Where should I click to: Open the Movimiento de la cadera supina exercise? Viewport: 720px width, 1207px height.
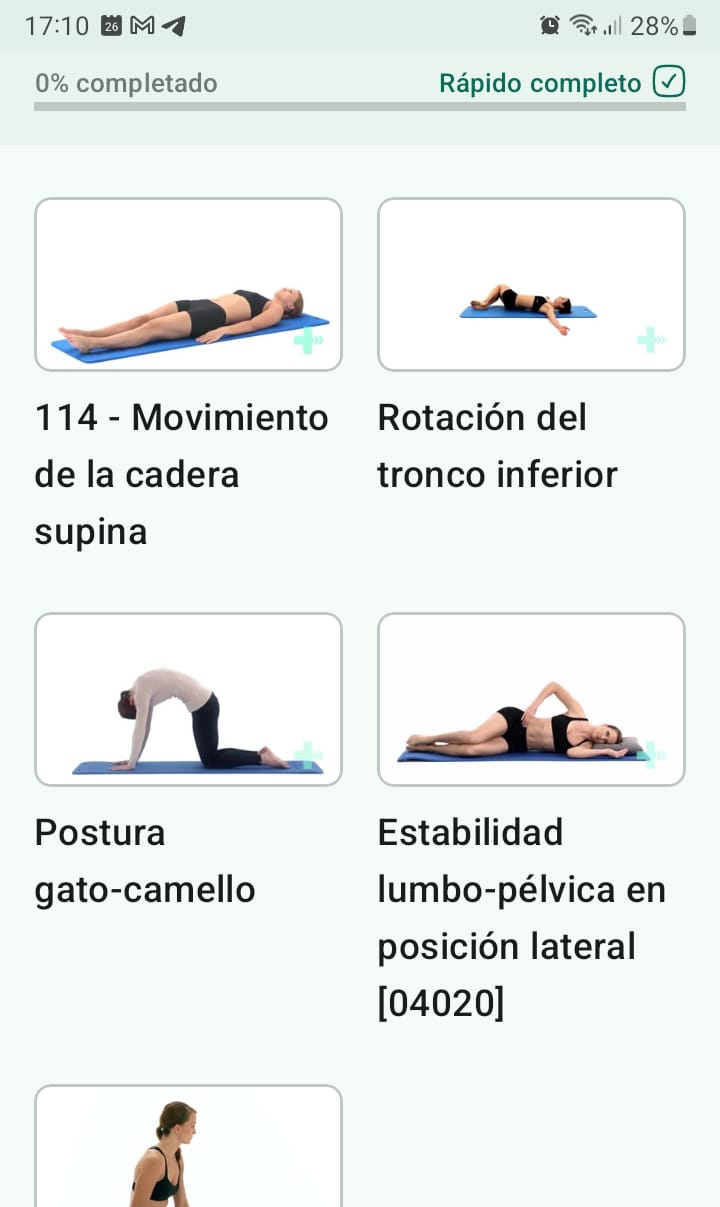point(188,285)
